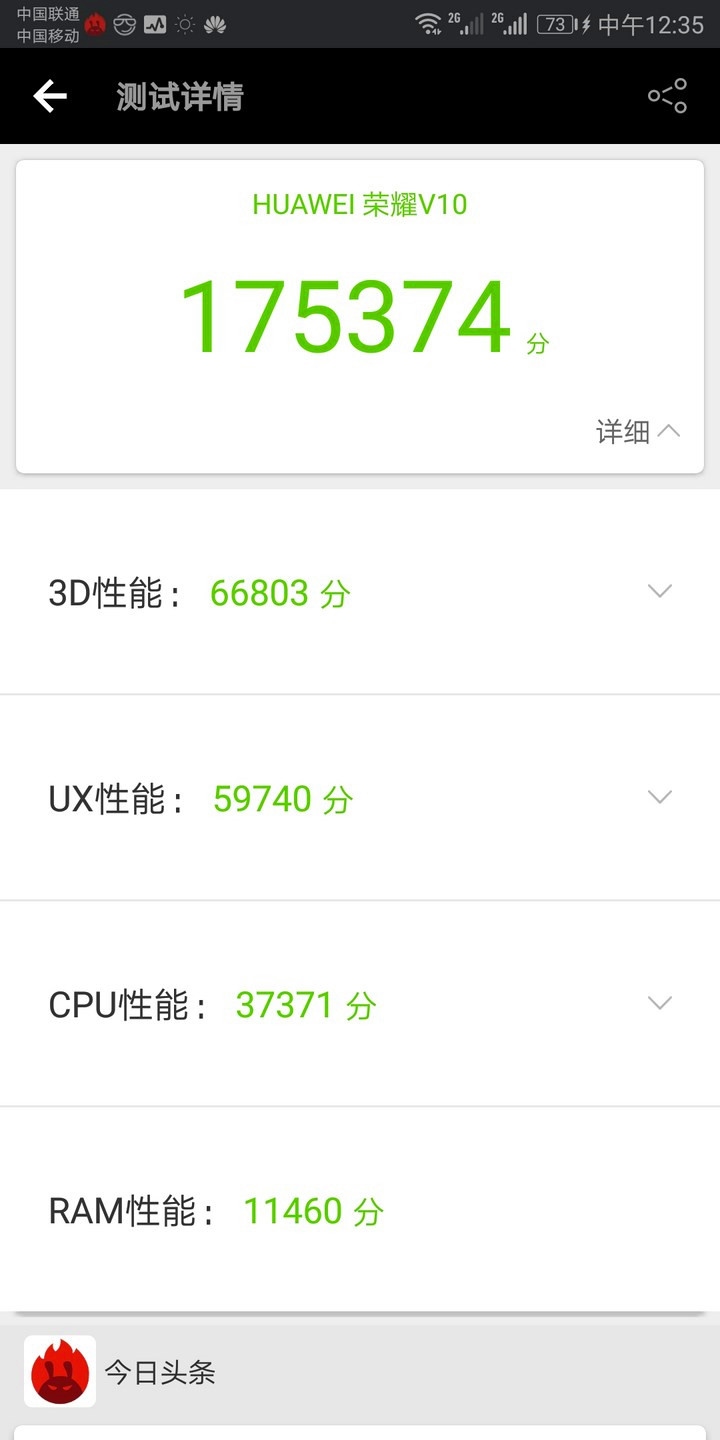Tap the HUAWEI 荣耀V10 device name
The height and width of the screenshot is (1440, 720).
click(x=360, y=205)
